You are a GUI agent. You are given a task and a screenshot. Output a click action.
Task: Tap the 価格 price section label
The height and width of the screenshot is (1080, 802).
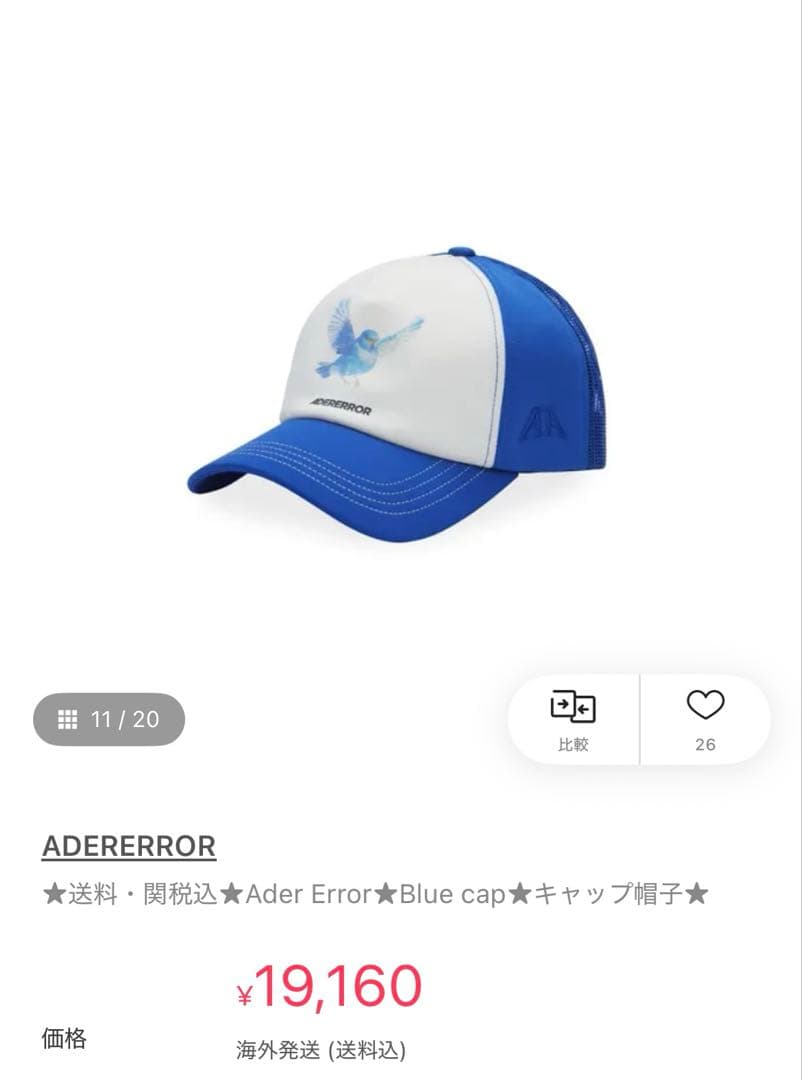(x=64, y=1037)
